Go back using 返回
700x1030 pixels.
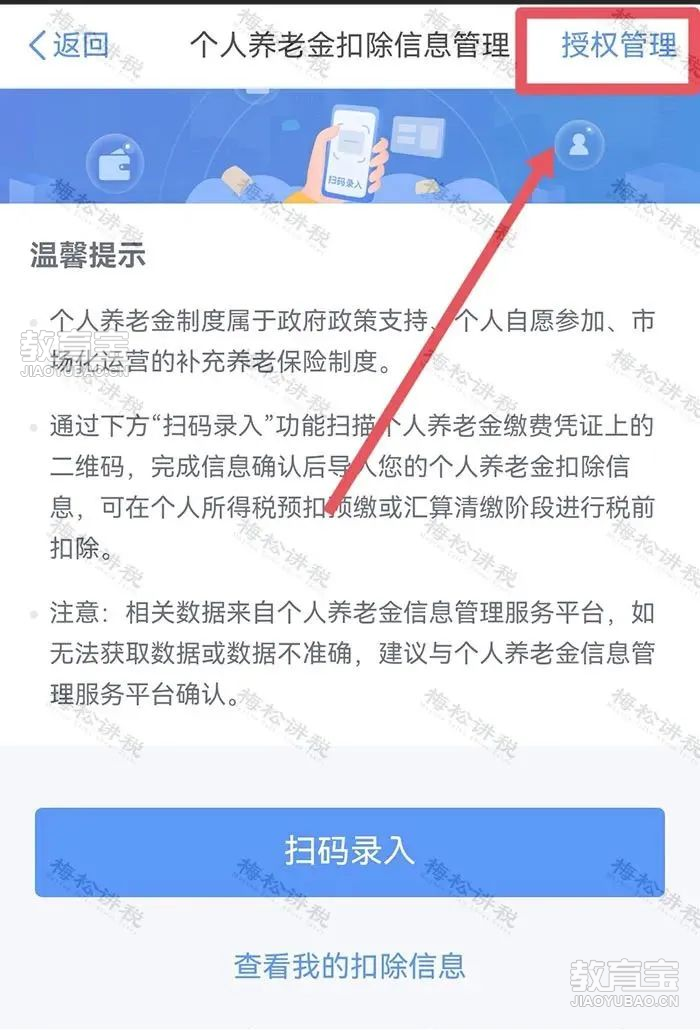click(x=68, y=45)
